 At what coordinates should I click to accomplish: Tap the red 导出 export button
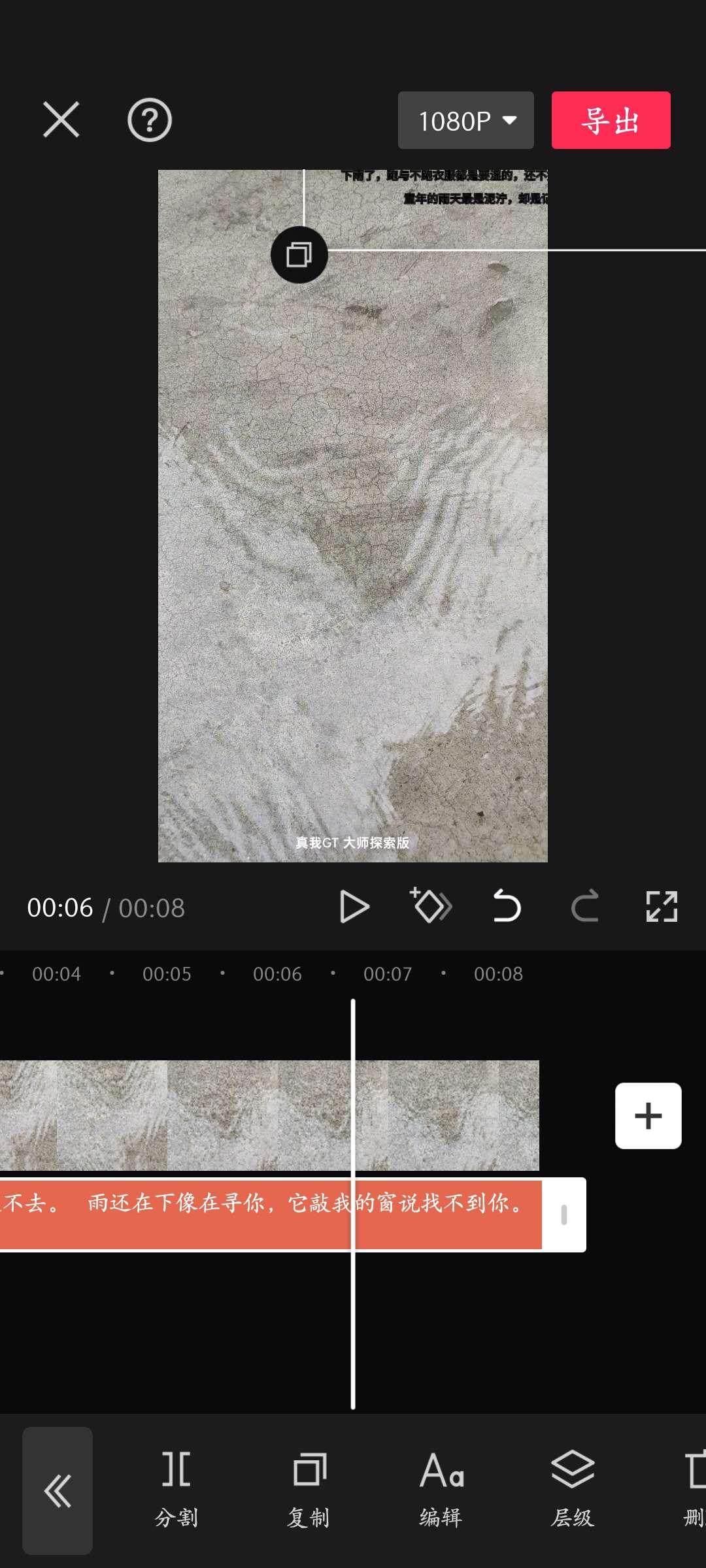point(611,120)
